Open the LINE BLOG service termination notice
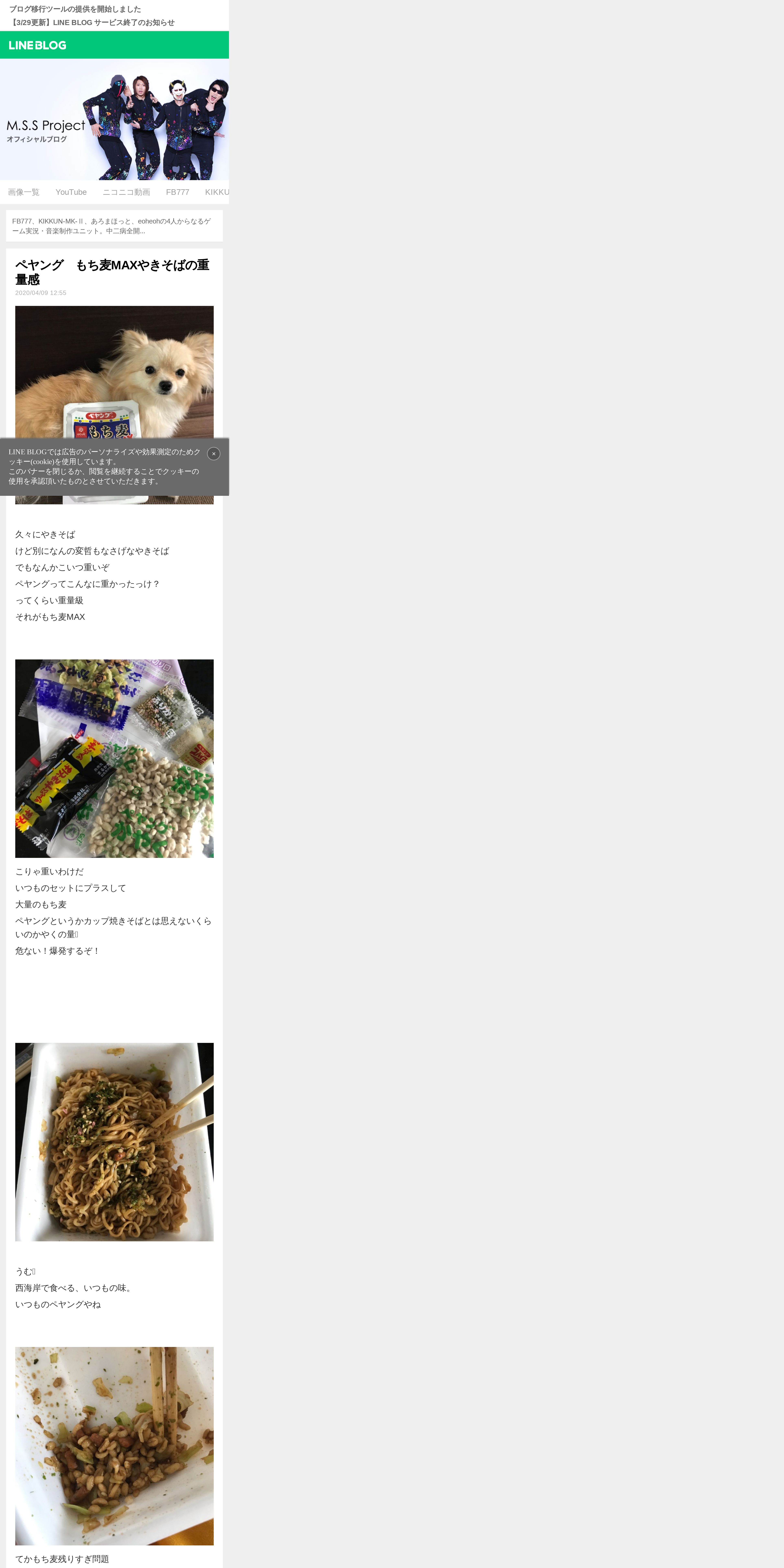Image resolution: width=784 pixels, height=1568 pixels. (92, 23)
